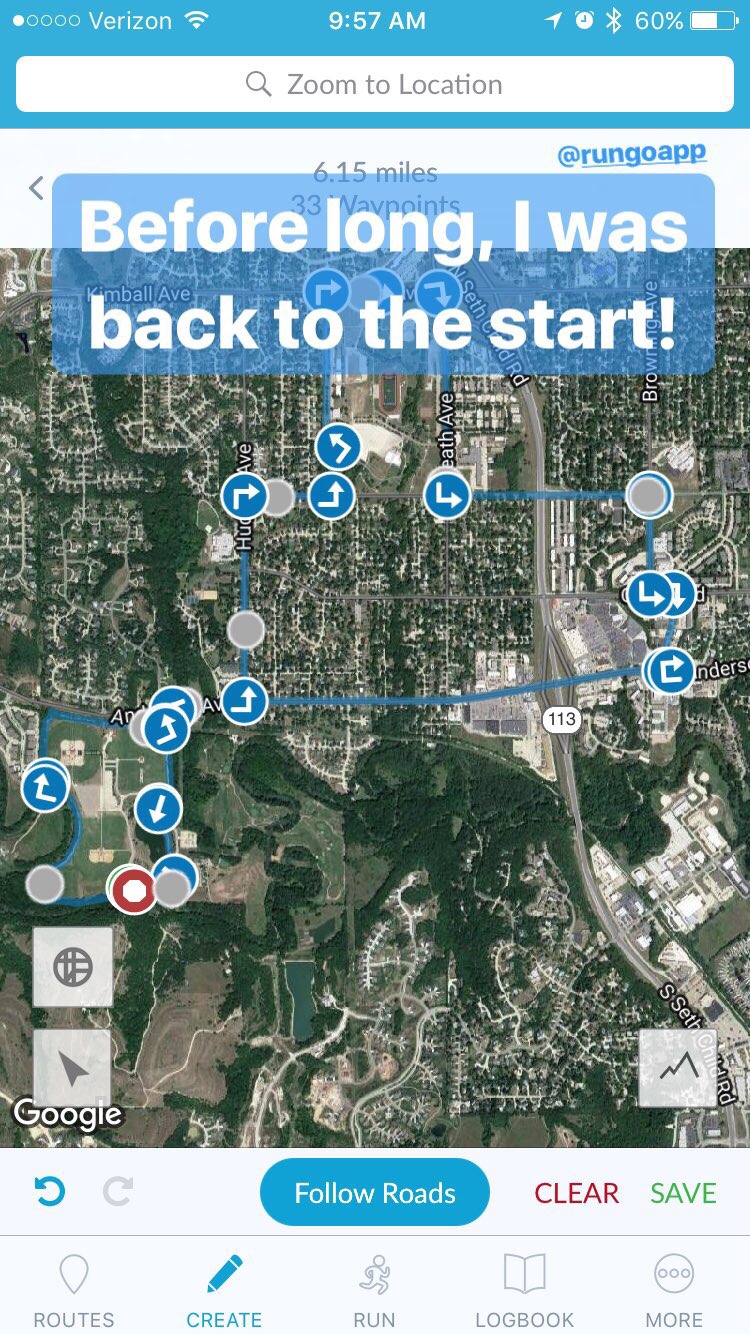Image resolution: width=750 pixels, height=1334 pixels.
Task: Show the elevation profile chart button
Action: pos(678,1067)
